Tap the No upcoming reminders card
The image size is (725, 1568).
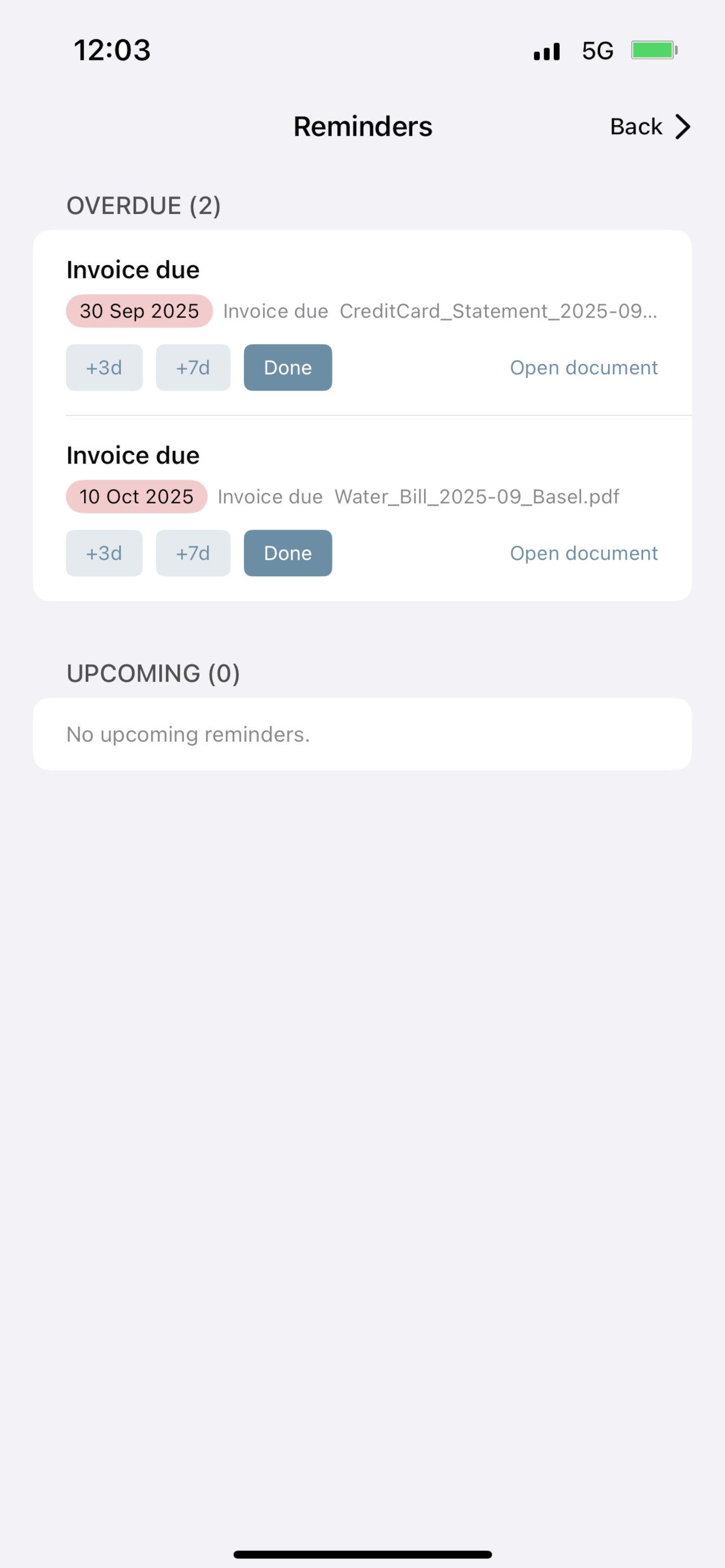click(x=362, y=733)
